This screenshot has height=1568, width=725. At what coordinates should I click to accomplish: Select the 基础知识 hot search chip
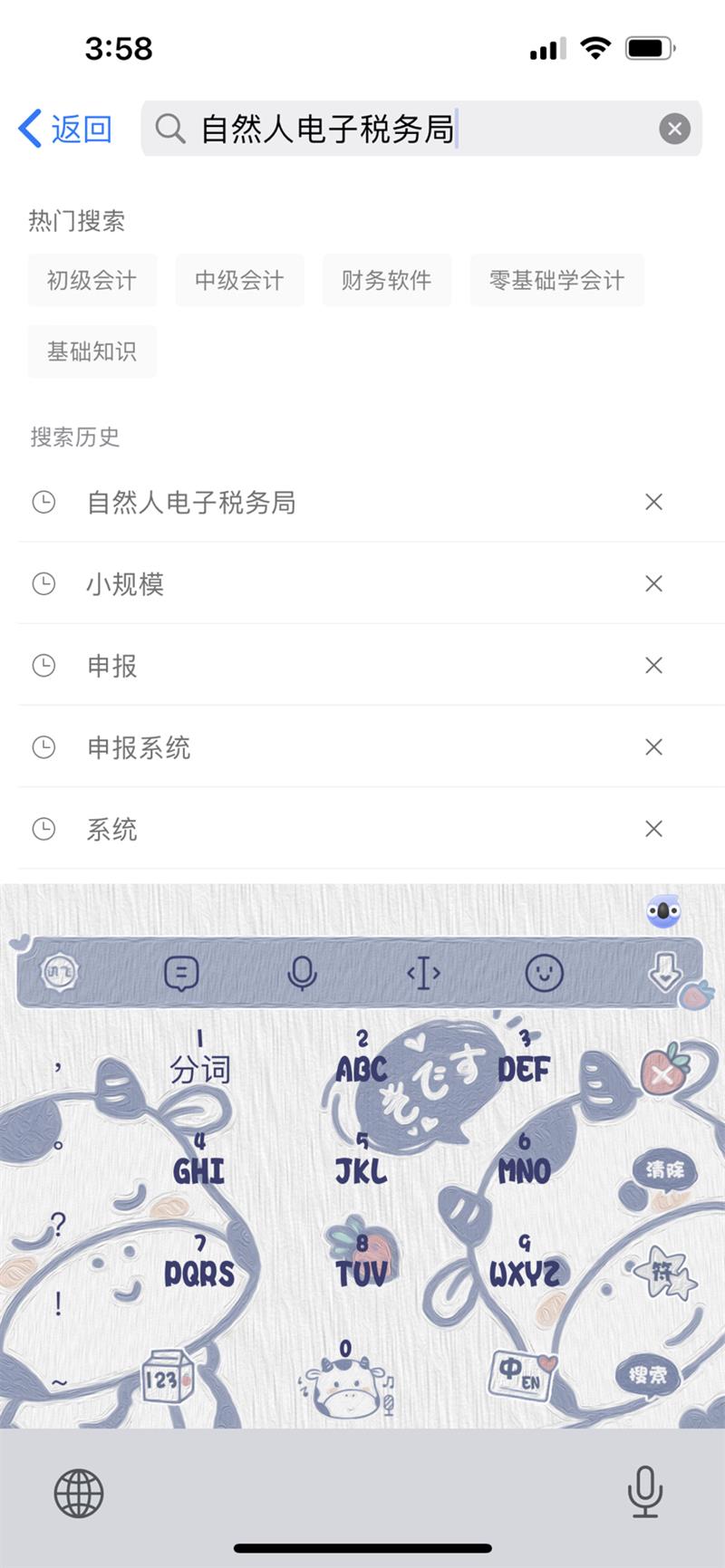pyautogui.click(x=92, y=351)
